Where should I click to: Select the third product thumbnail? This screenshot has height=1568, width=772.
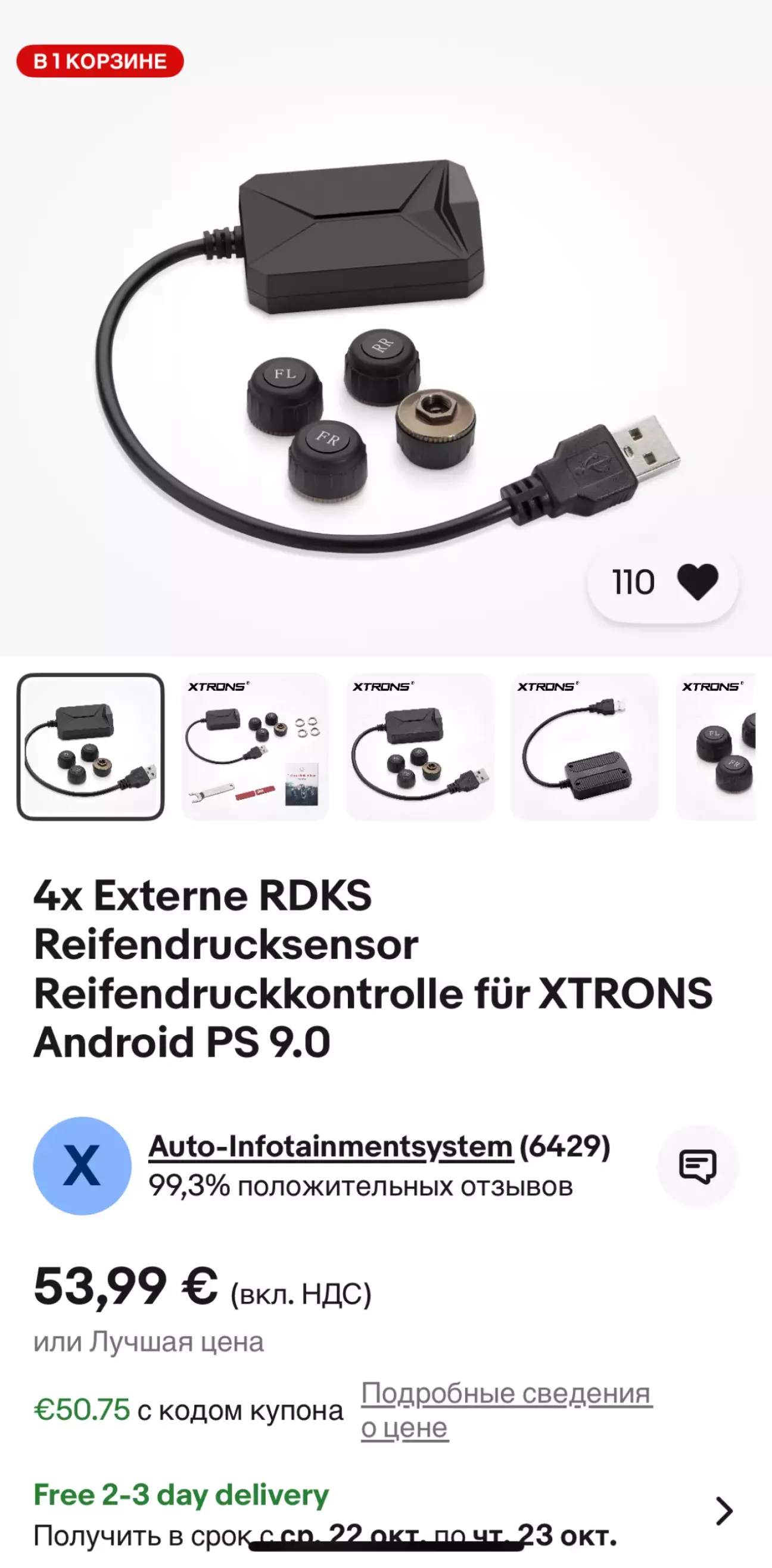419,747
